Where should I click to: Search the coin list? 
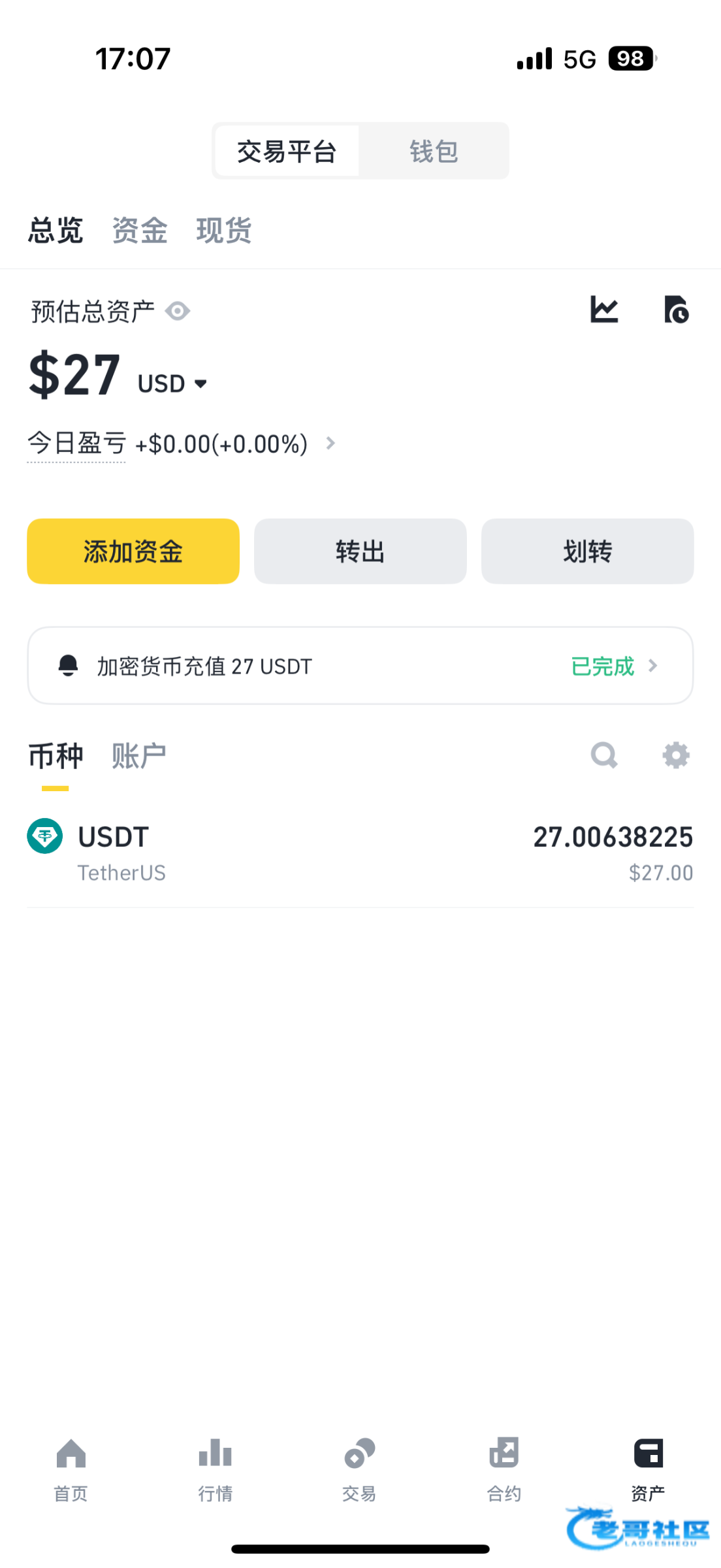pos(604,756)
